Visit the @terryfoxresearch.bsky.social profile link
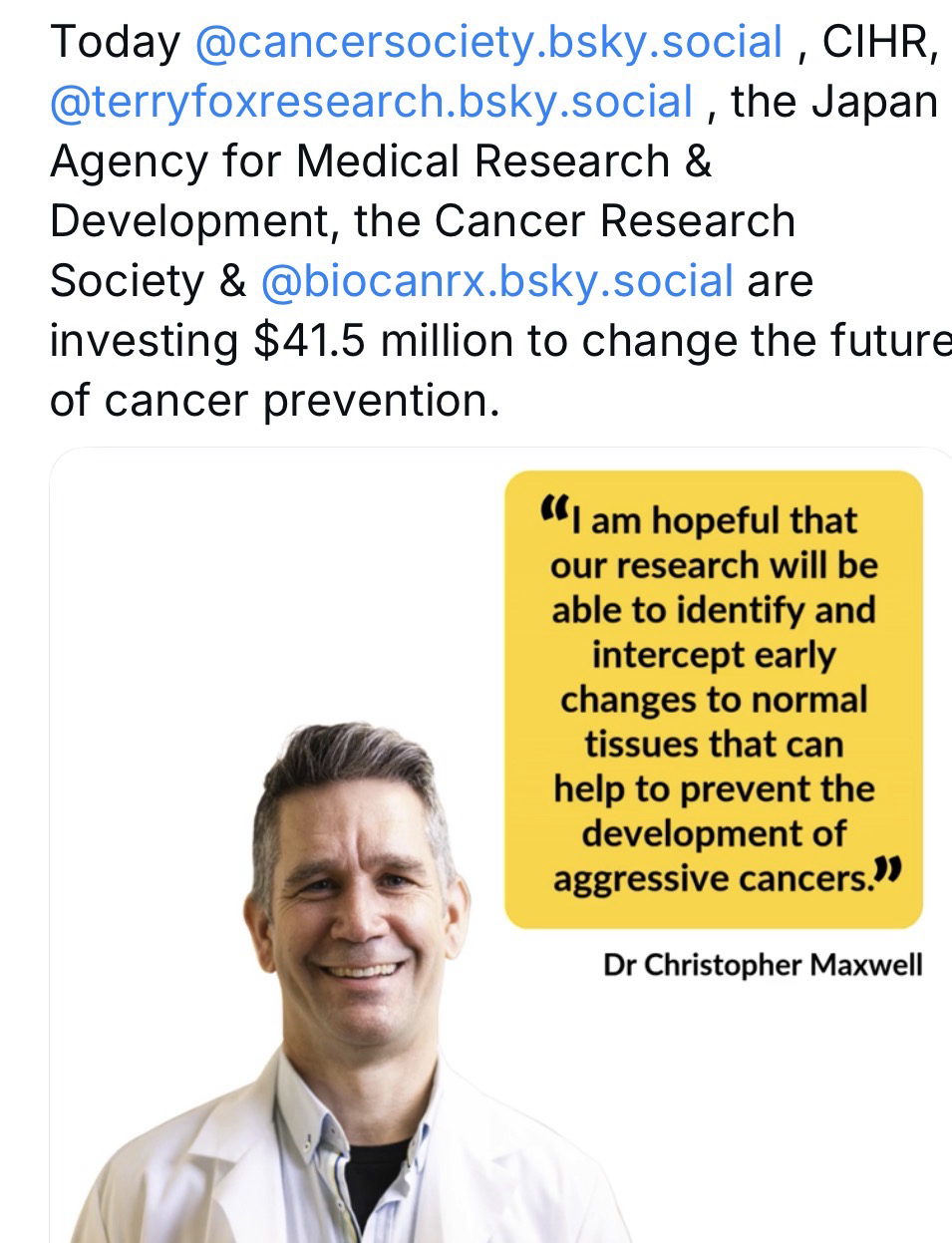Viewport: 952px width, 1243px height. (371, 102)
